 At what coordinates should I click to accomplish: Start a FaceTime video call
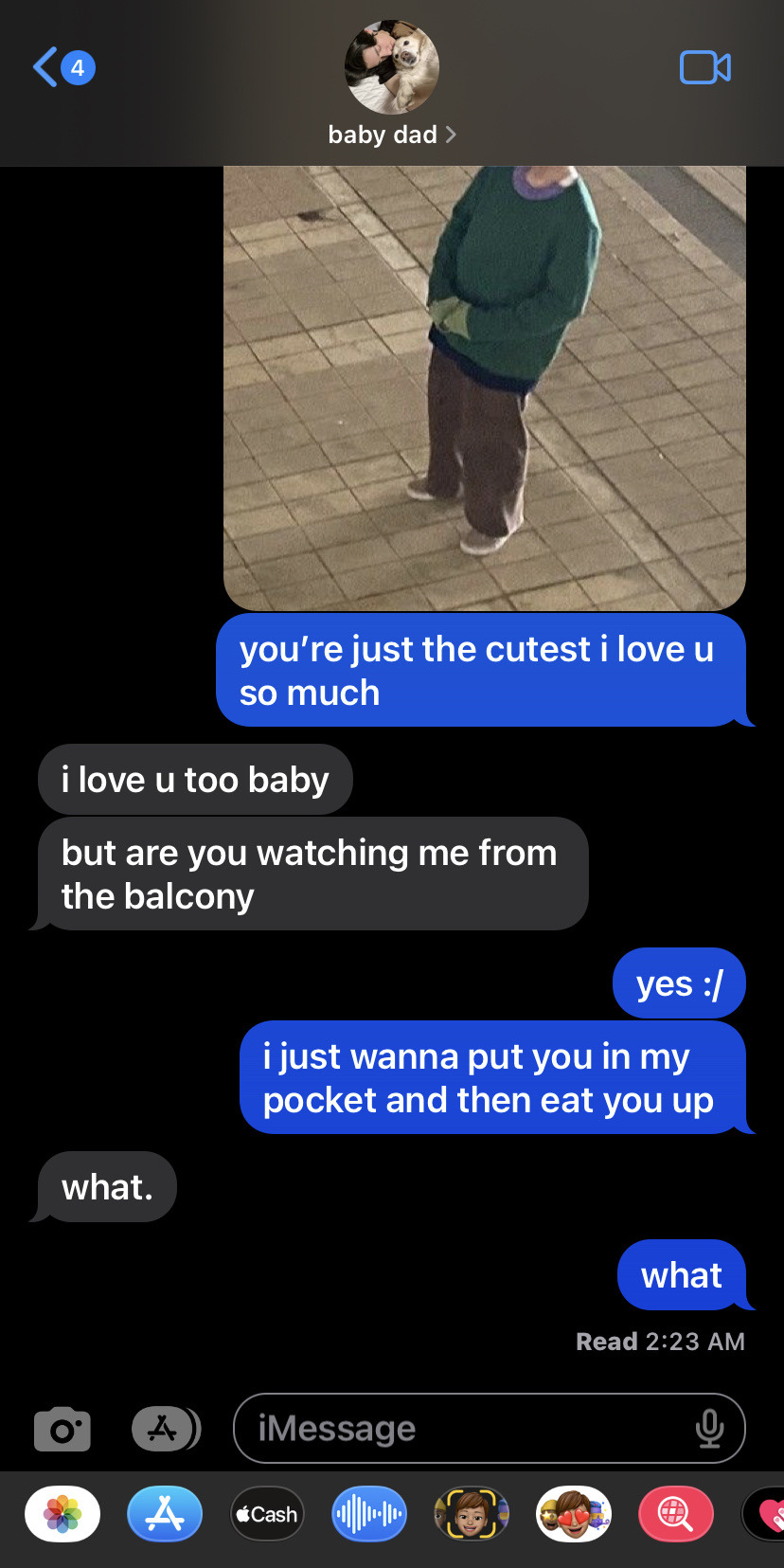(704, 67)
